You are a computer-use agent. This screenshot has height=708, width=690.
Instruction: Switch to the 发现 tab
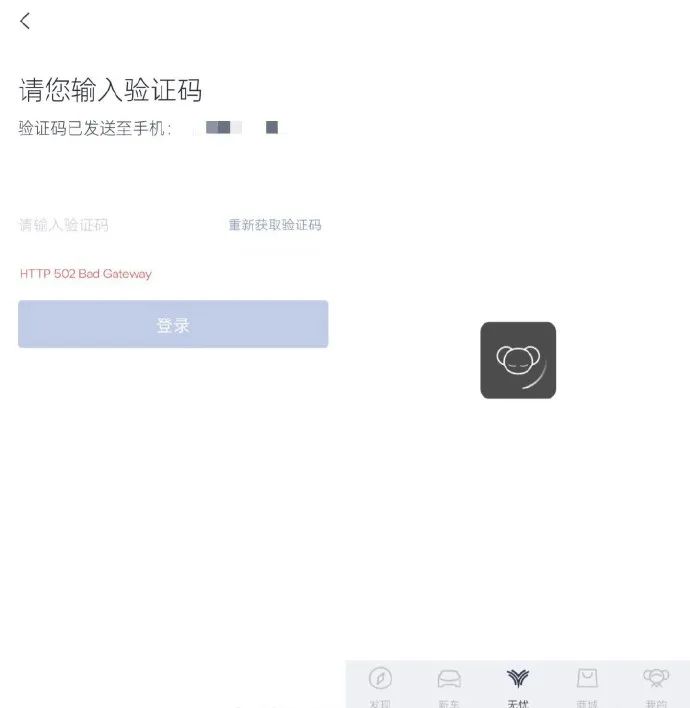click(x=380, y=684)
